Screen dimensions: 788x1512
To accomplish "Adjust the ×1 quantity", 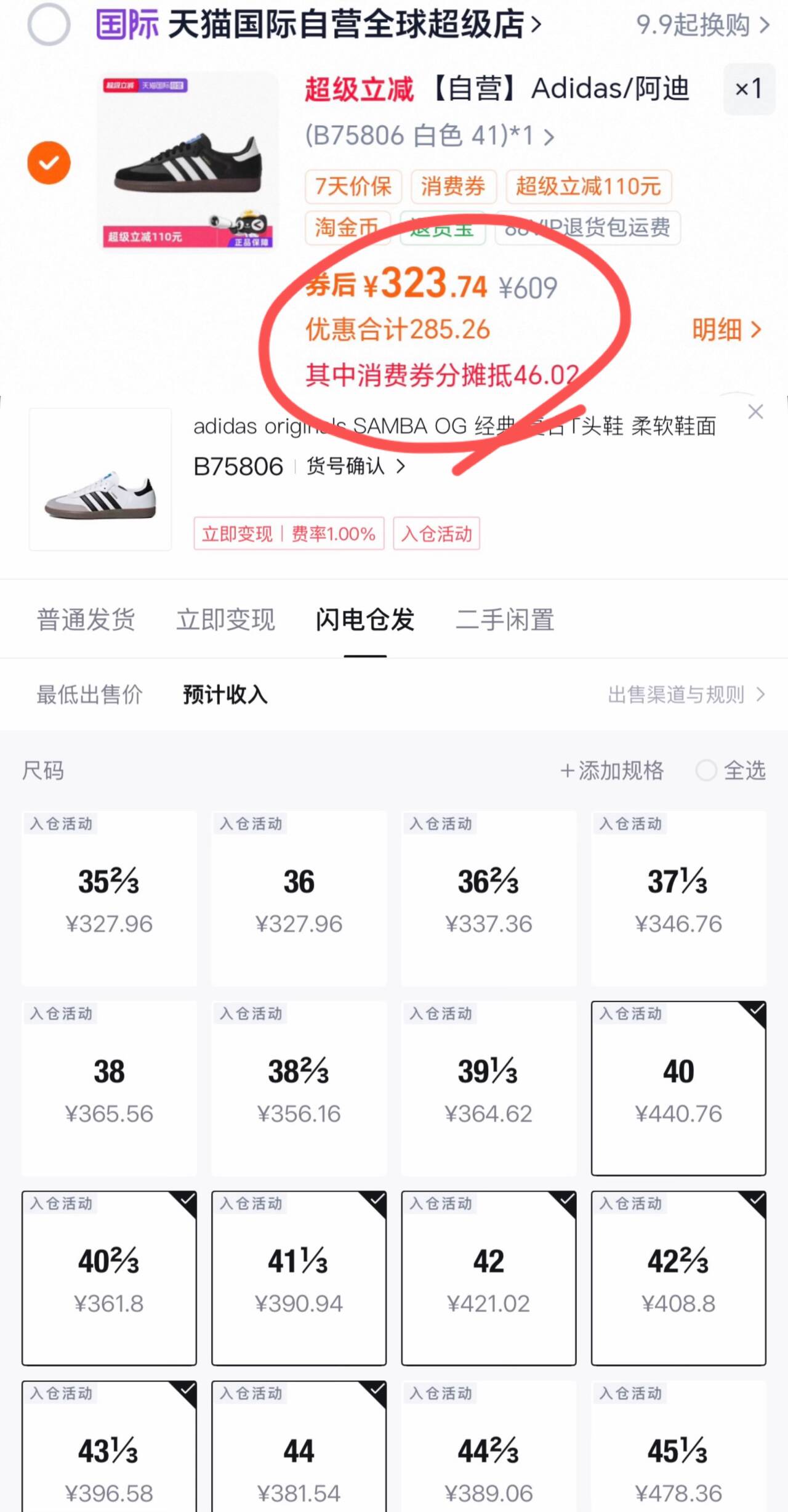I will click(x=749, y=89).
